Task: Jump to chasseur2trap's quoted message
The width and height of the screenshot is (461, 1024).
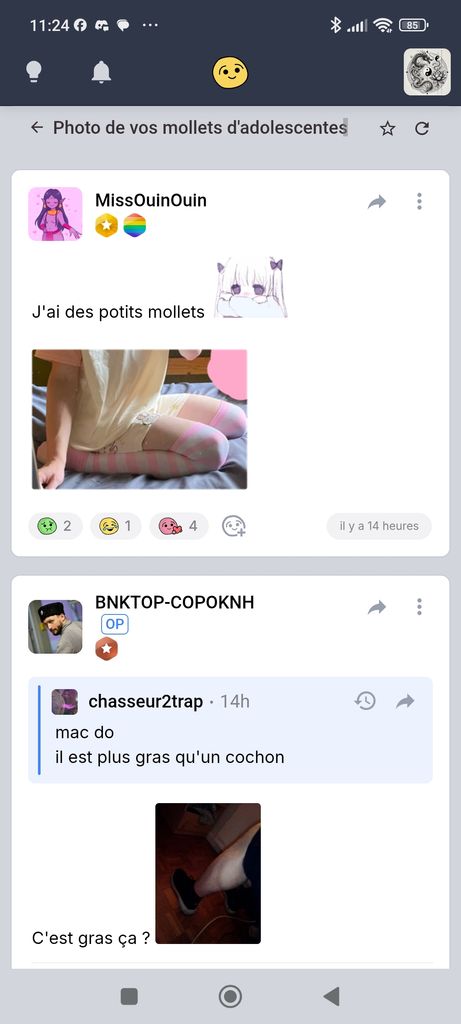Action: click(x=405, y=701)
